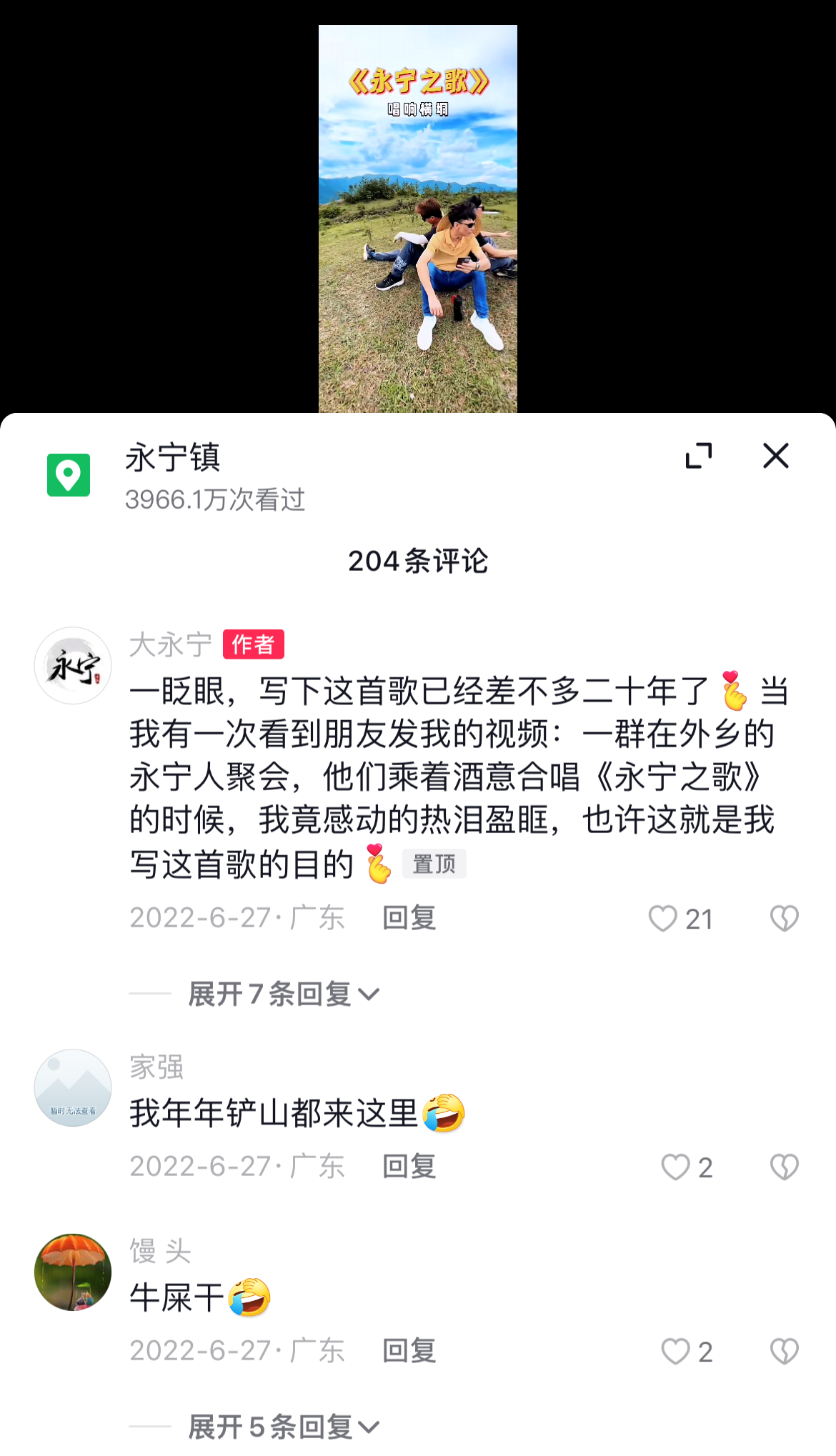The image size is (836, 1456).
Task: Dislike 大永宁's pinned comment
Action: 784,919
